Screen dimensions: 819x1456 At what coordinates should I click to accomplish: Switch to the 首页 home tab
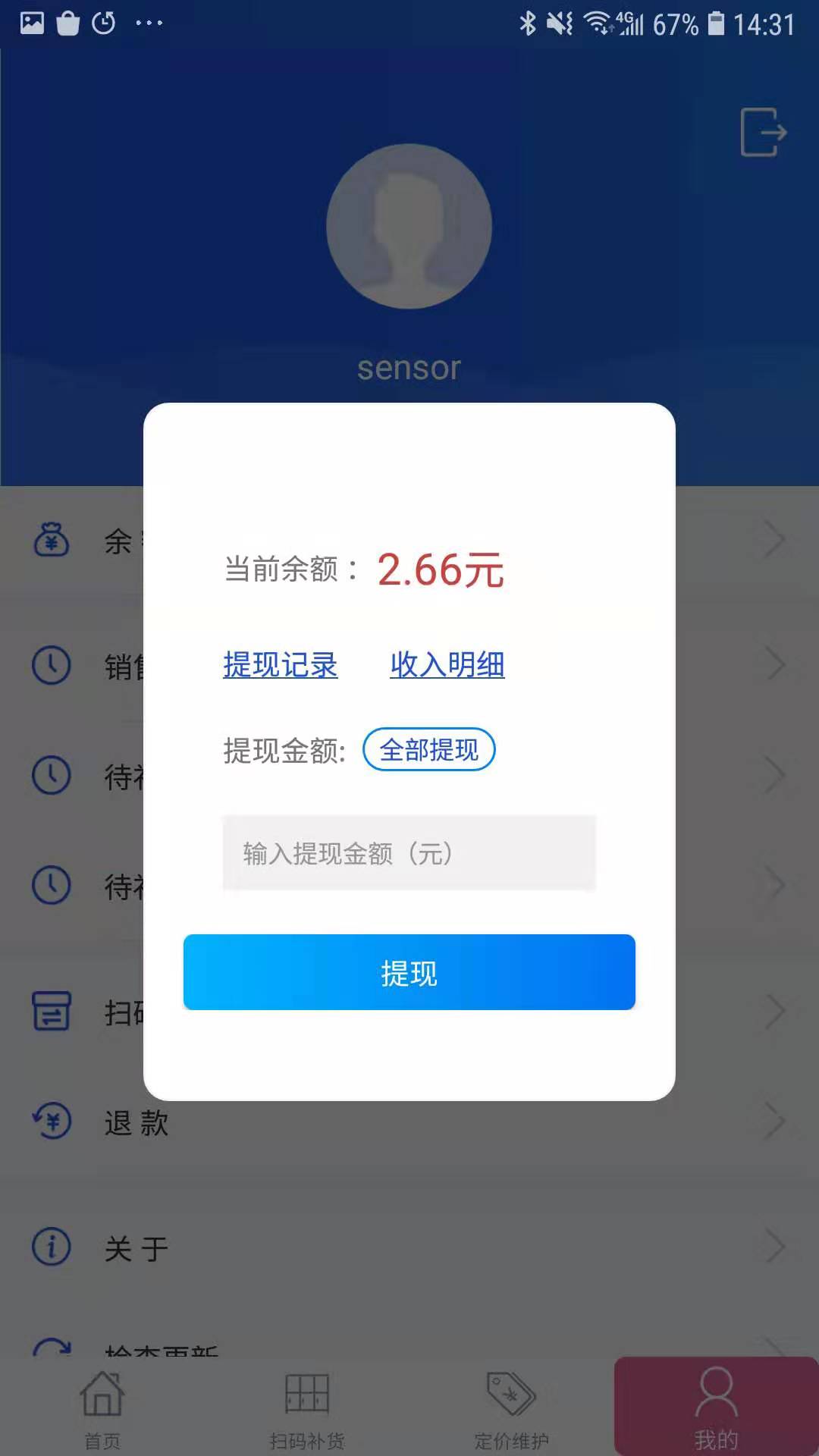102,1408
